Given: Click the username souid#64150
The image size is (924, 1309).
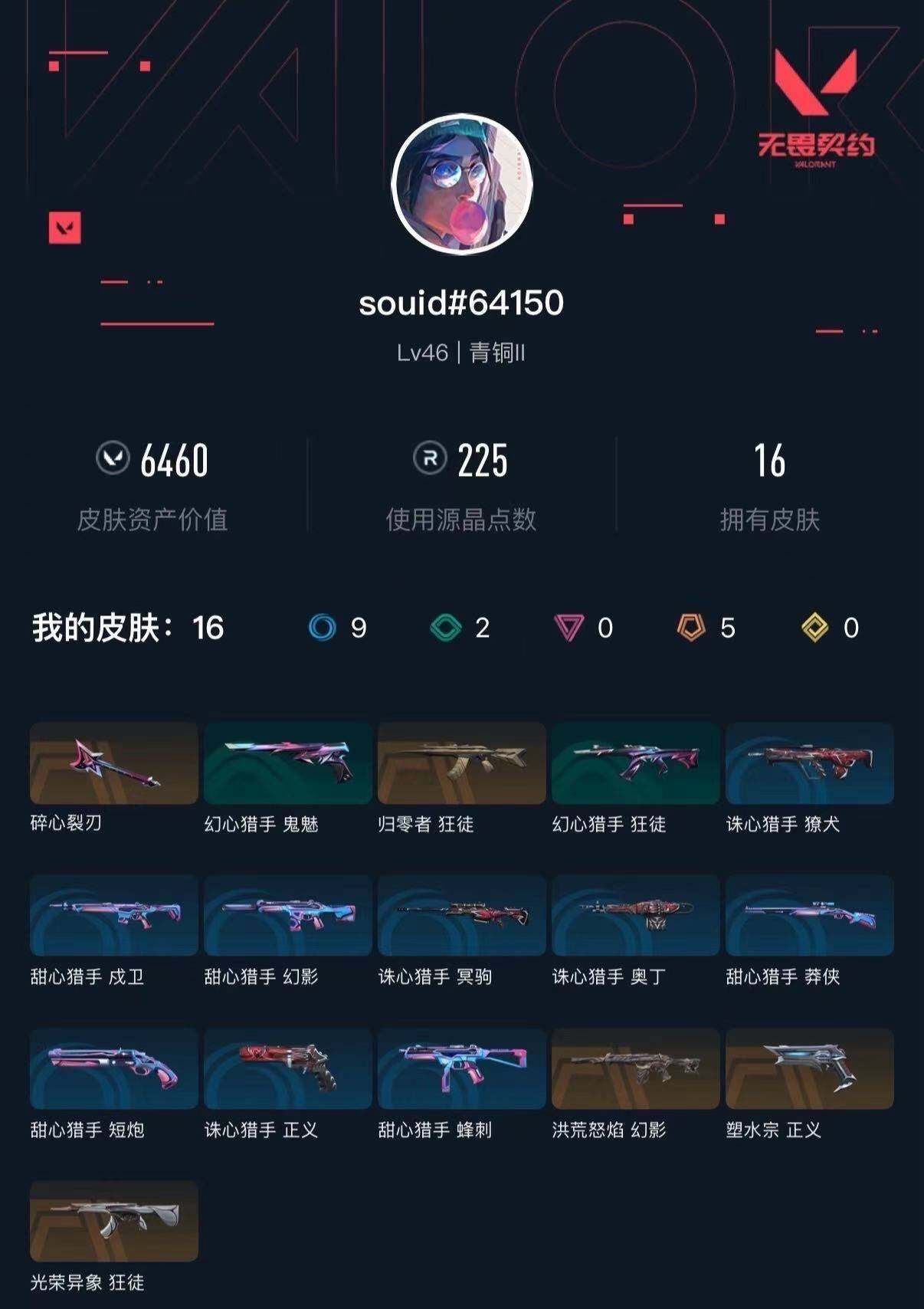Looking at the screenshot, I should [x=462, y=304].
